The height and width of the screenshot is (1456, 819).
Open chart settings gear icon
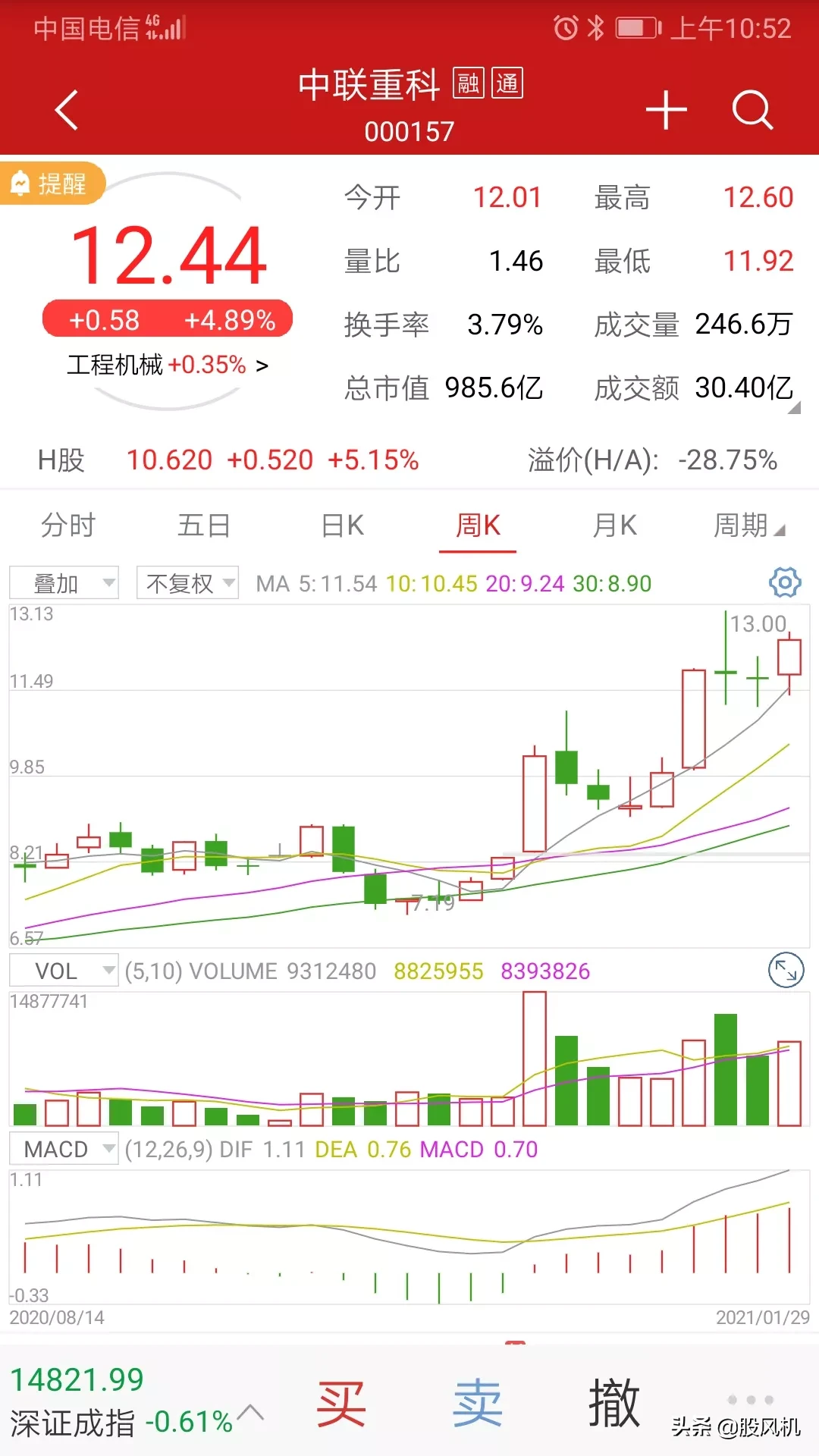tap(785, 582)
